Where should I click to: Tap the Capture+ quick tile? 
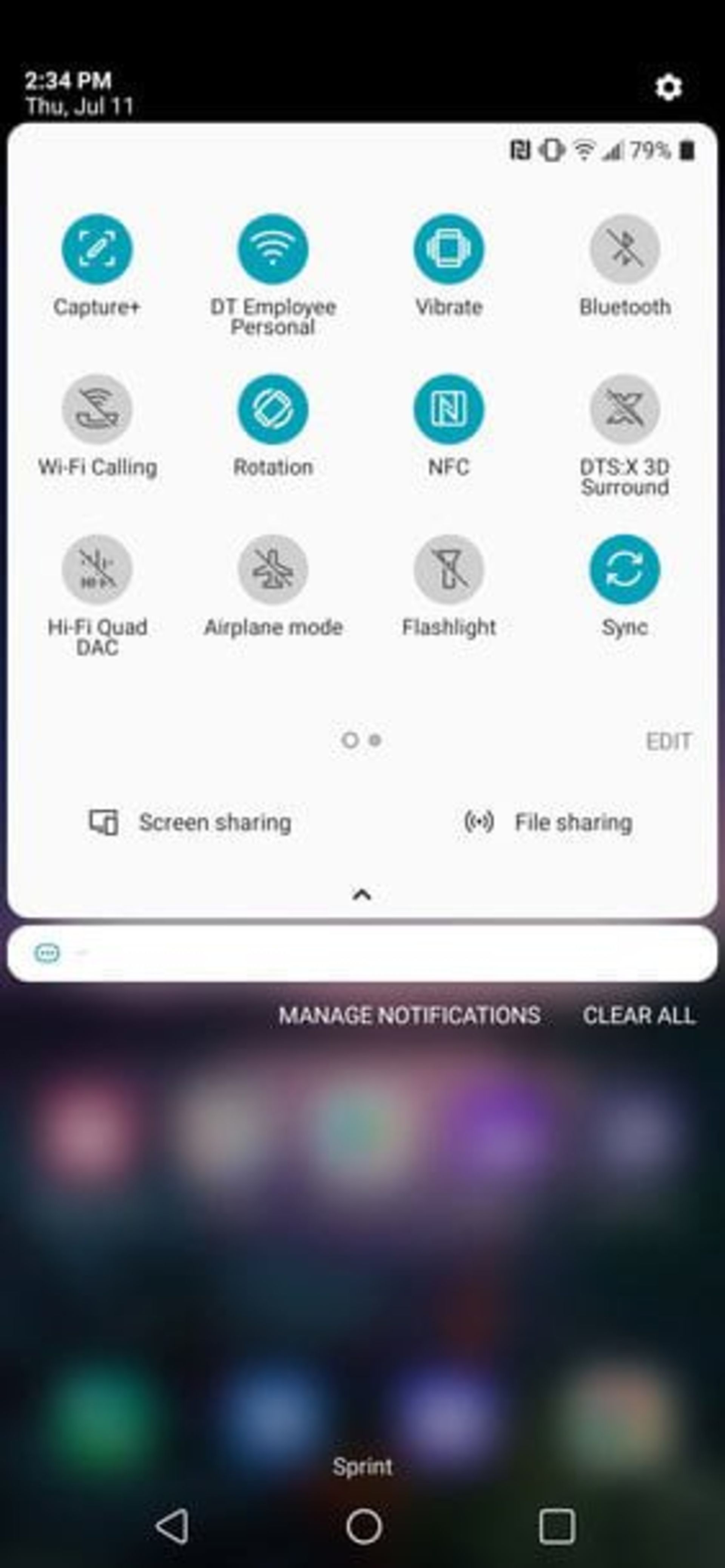97,249
